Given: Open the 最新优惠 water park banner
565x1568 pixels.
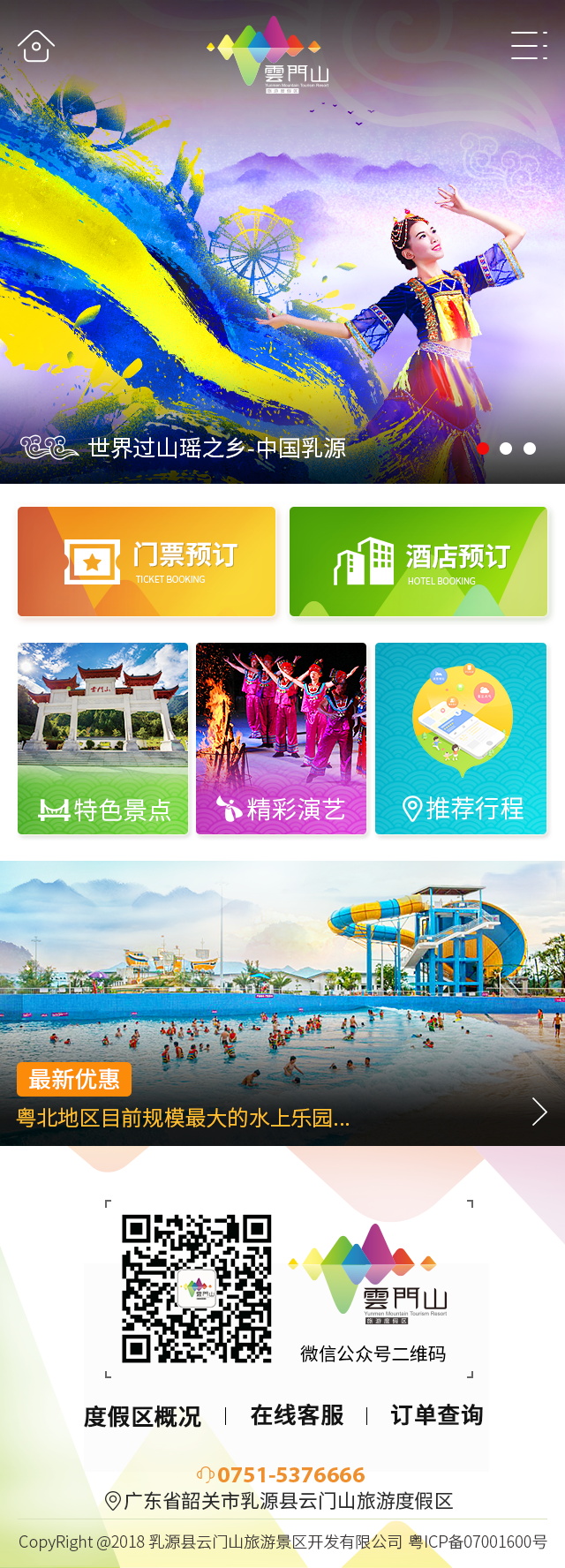Looking at the screenshot, I should coord(282,1004).
